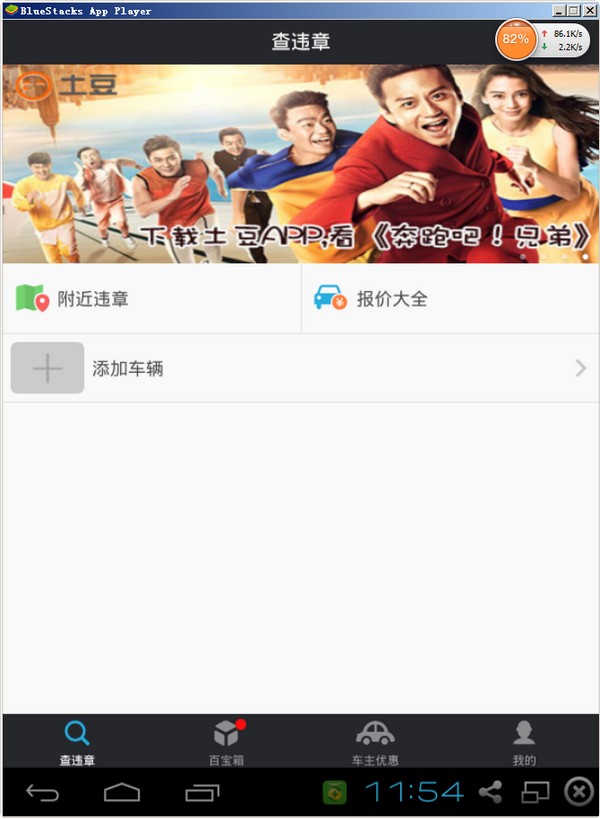
Task: Switch to the 查违章 tab
Action: [76, 742]
